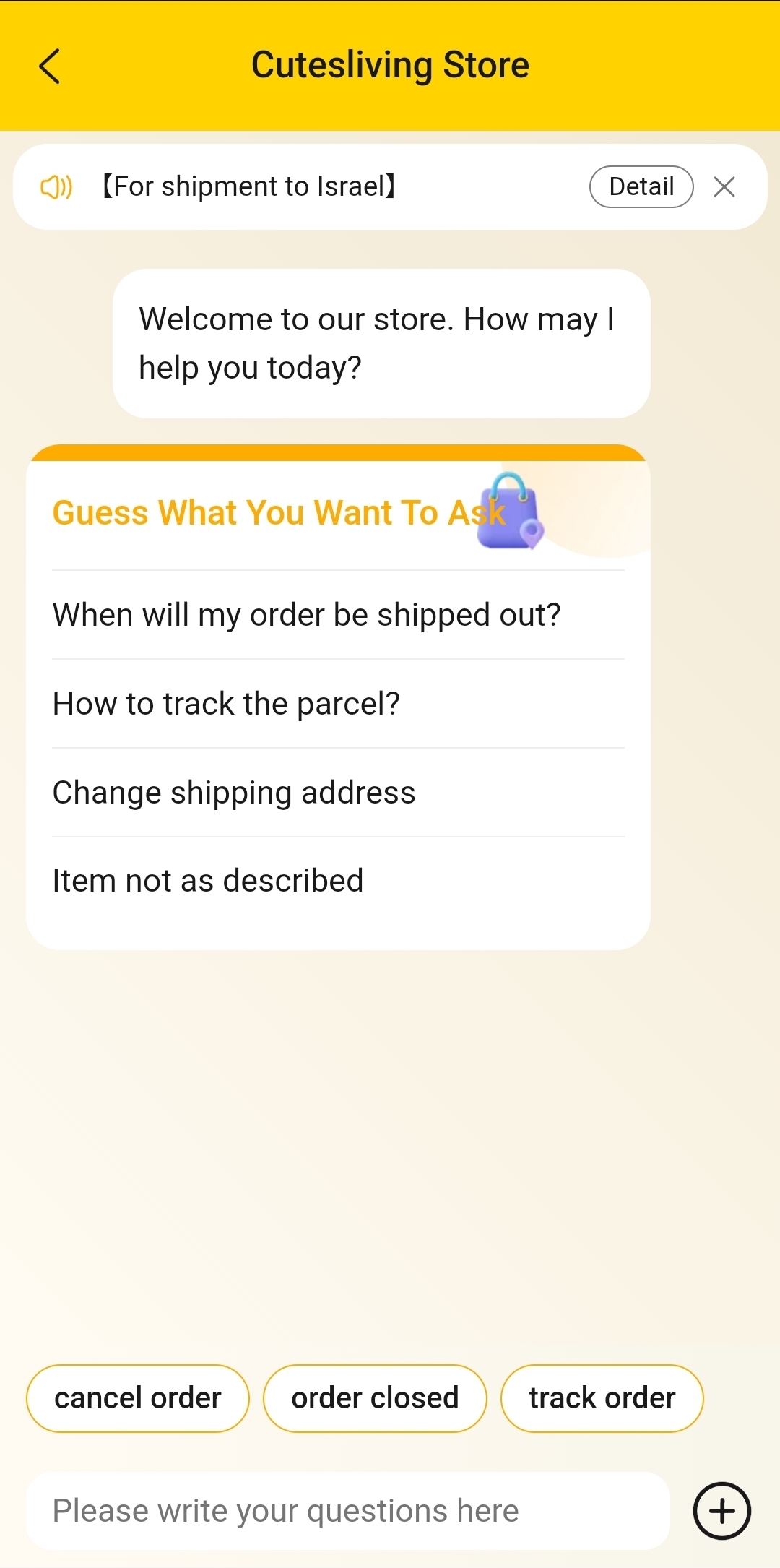
Task: Dismiss the shipment to Israel banner
Action: [x=724, y=186]
